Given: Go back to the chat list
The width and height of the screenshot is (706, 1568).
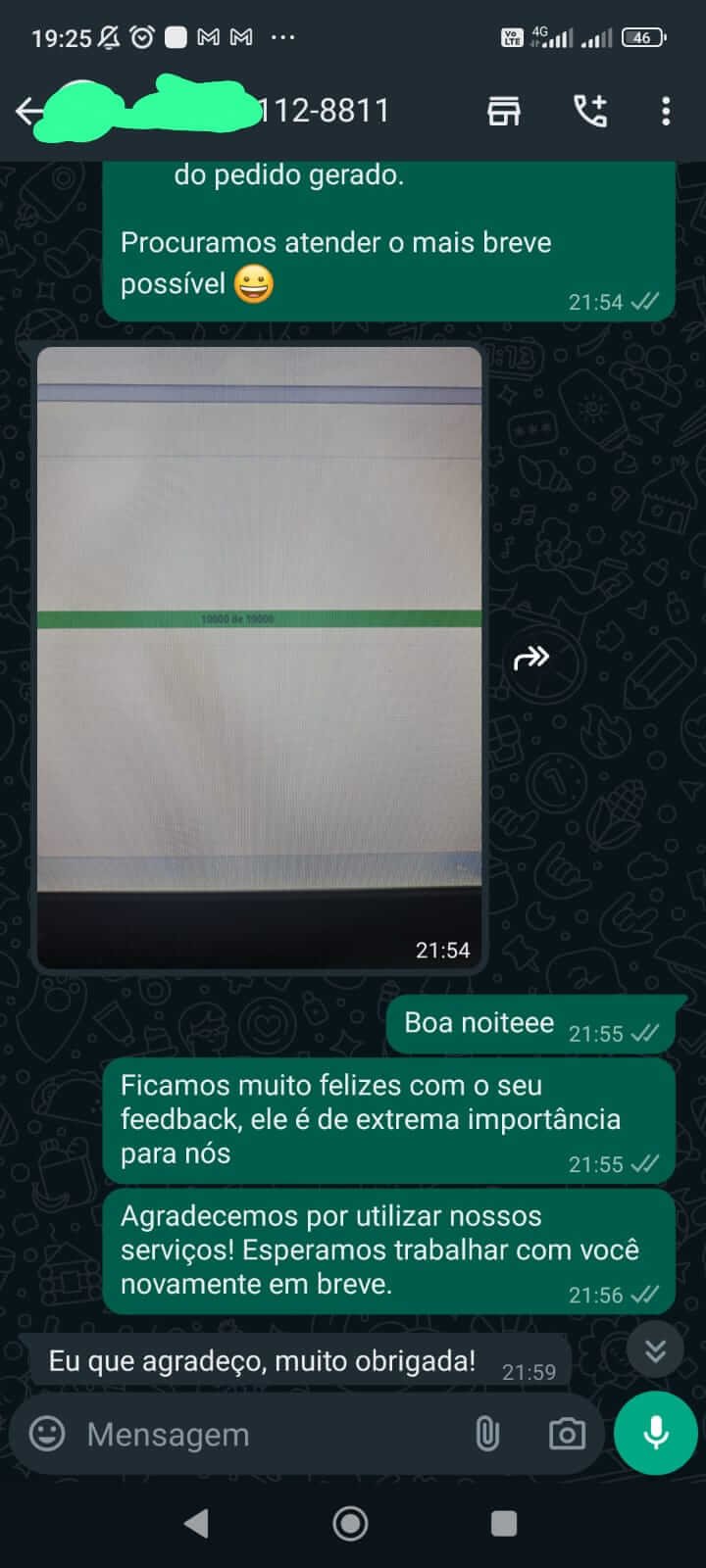Looking at the screenshot, I should click(29, 111).
